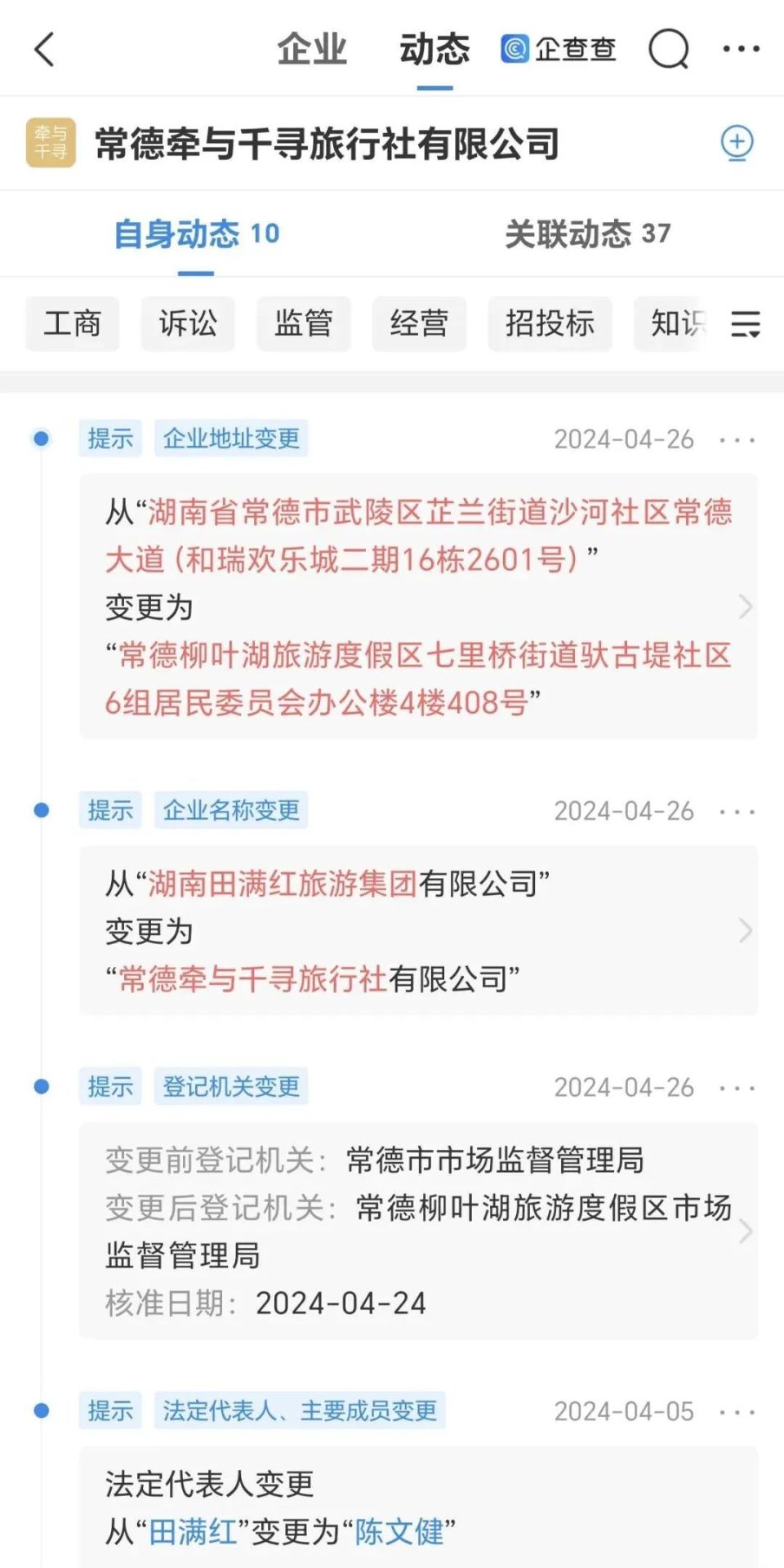Viewport: 784px width, 1568px height.
Task: Switch to the 企业 tab
Action: (311, 49)
